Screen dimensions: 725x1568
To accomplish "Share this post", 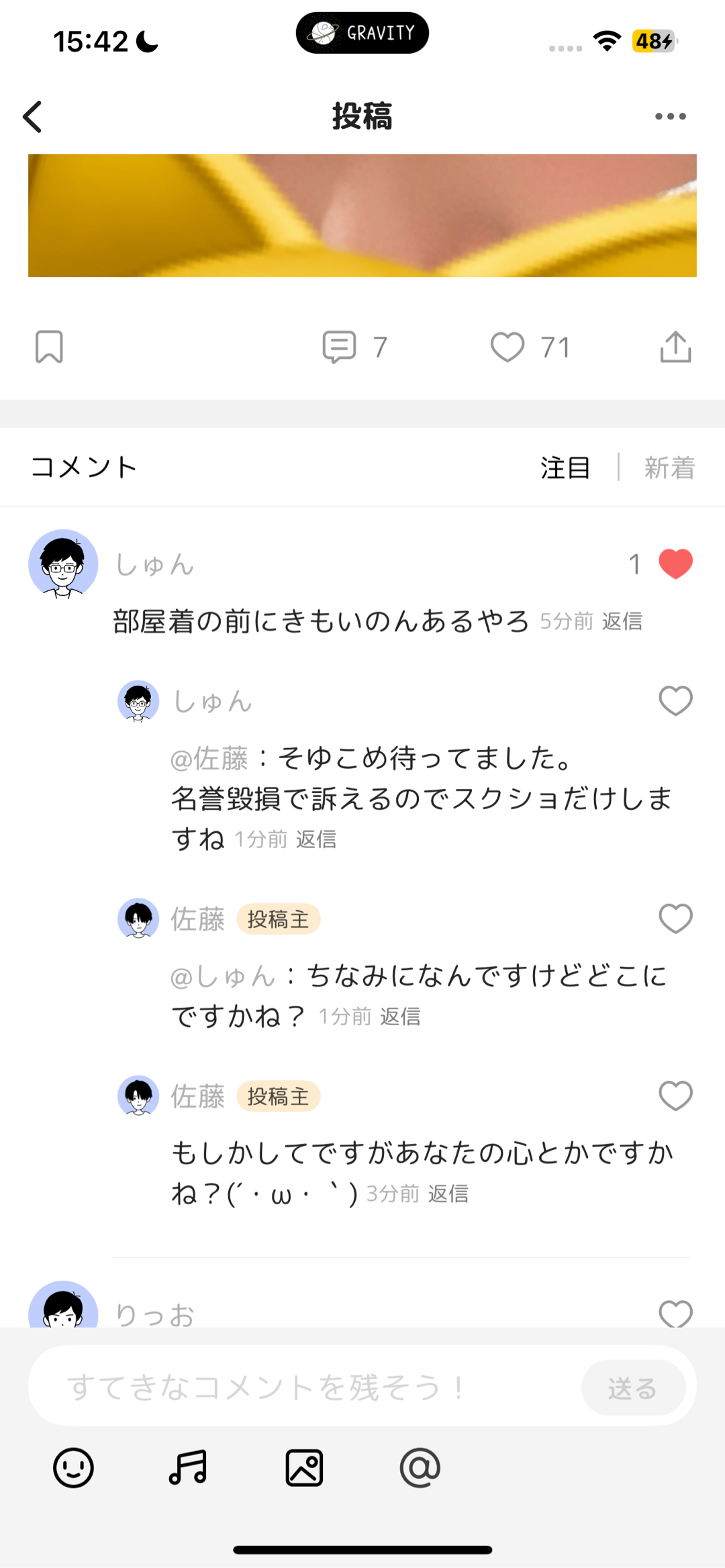I will pyautogui.click(x=675, y=347).
